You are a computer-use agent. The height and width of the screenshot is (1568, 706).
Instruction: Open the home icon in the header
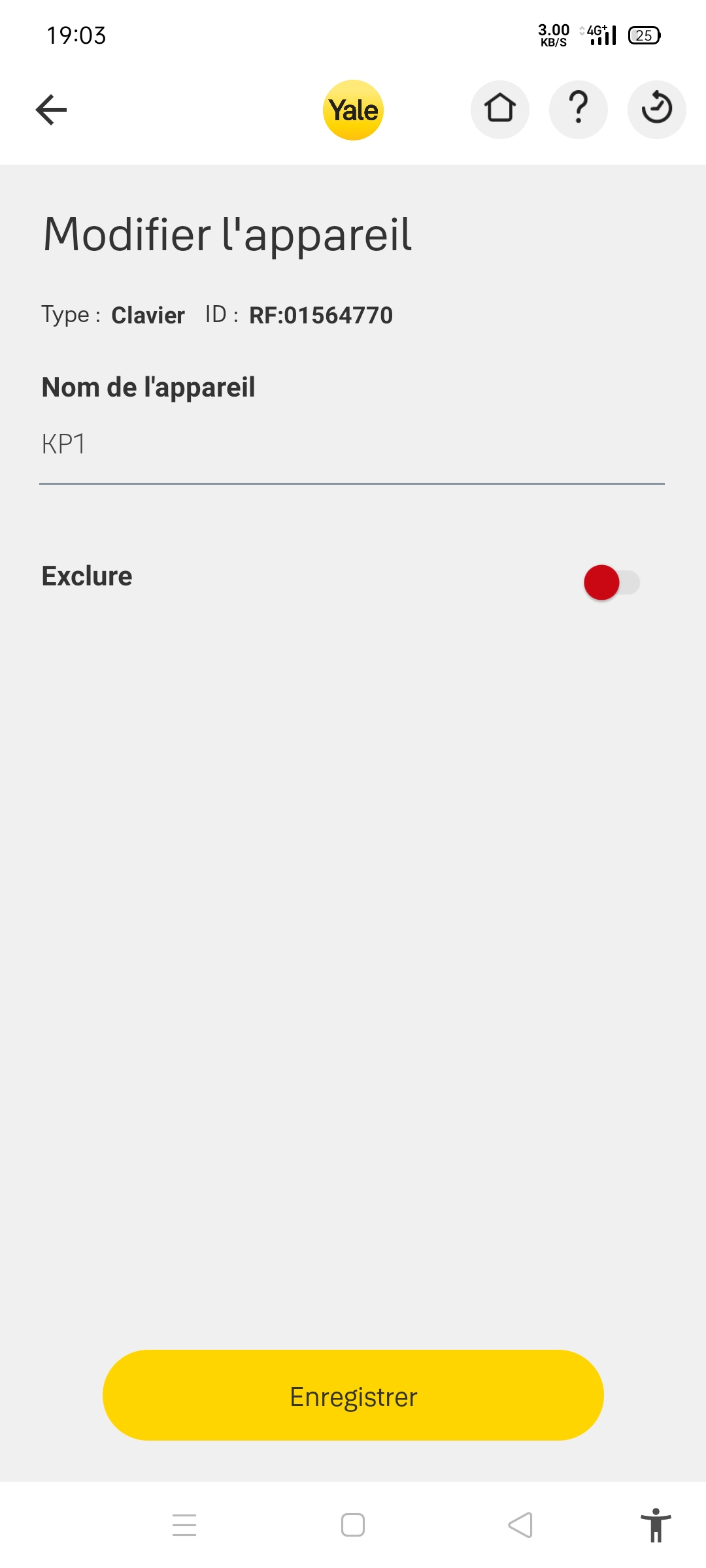[x=500, y=110]
